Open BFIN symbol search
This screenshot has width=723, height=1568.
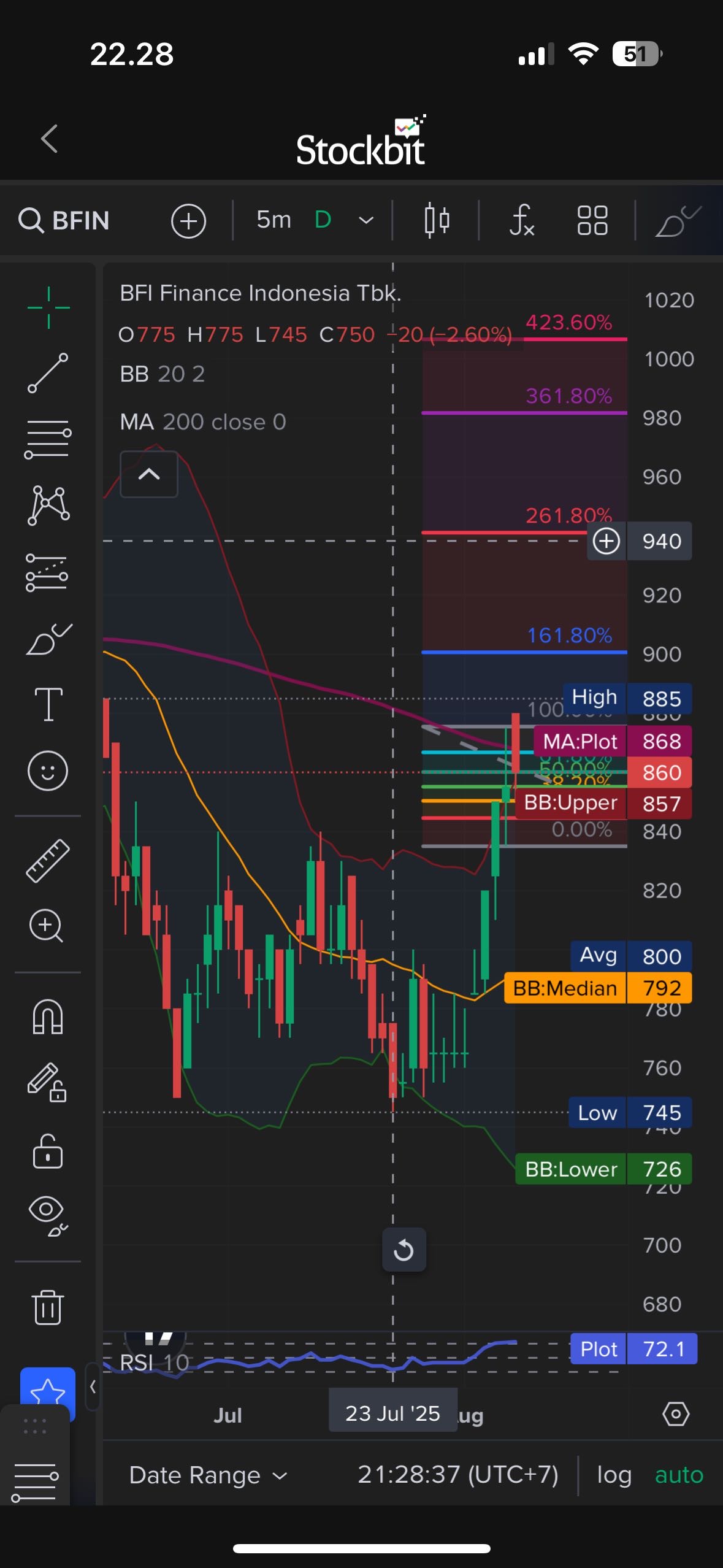64,220
